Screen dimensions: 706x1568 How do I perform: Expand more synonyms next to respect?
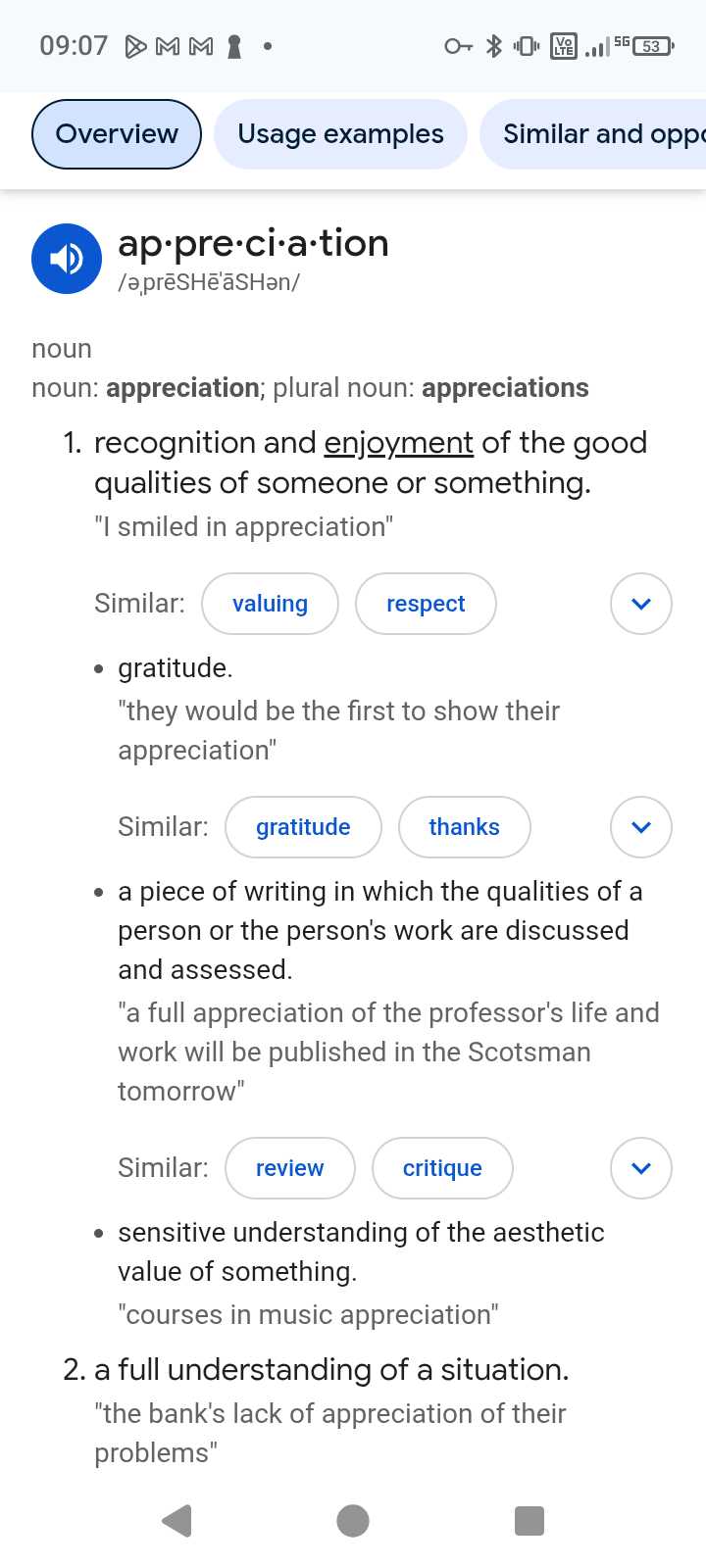click(640, 604)
